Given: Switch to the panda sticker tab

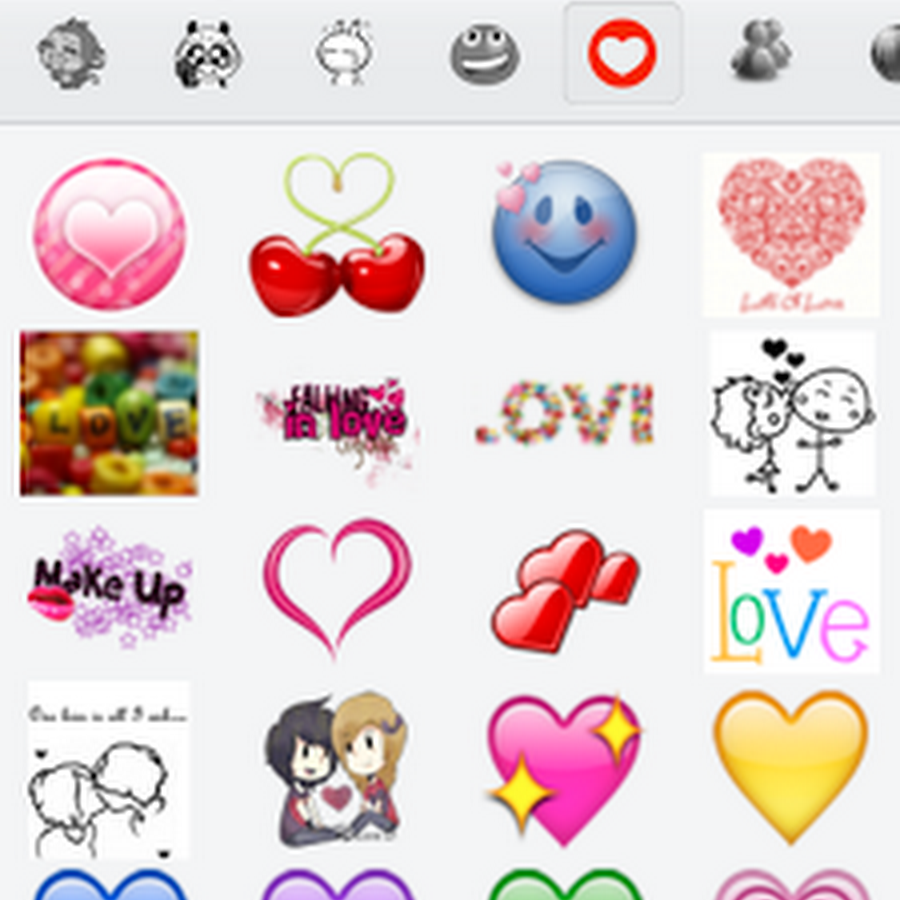Looking at the screenshot, I should 208,53.
